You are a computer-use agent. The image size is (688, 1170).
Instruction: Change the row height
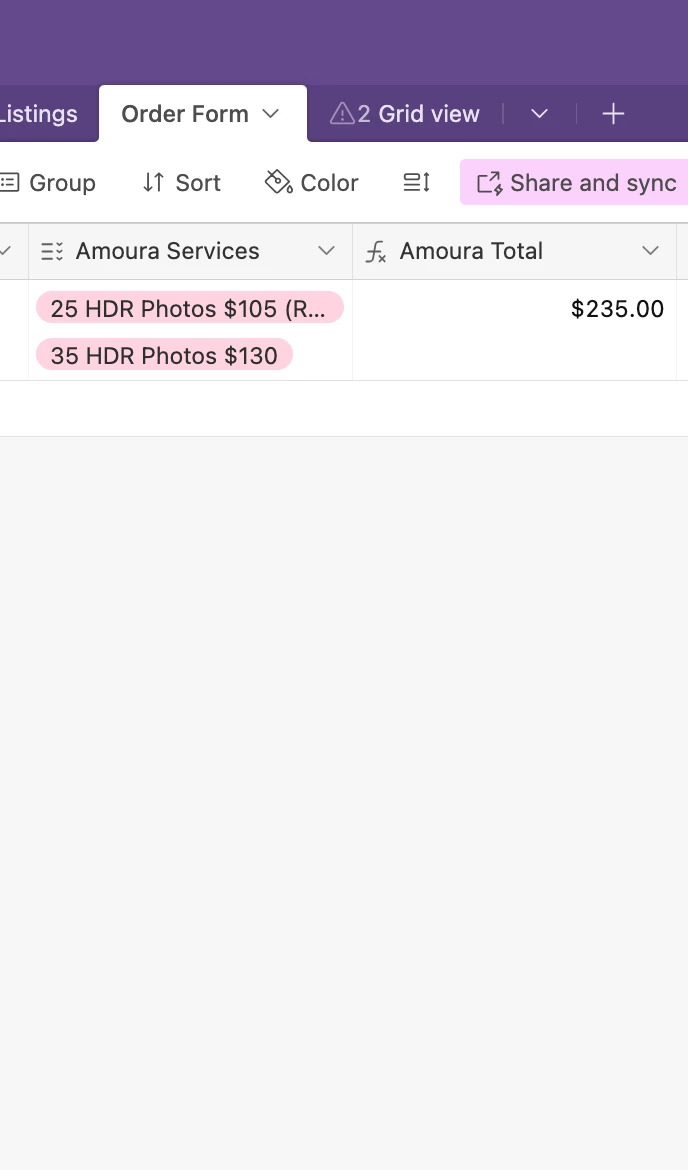coord(416,183)
